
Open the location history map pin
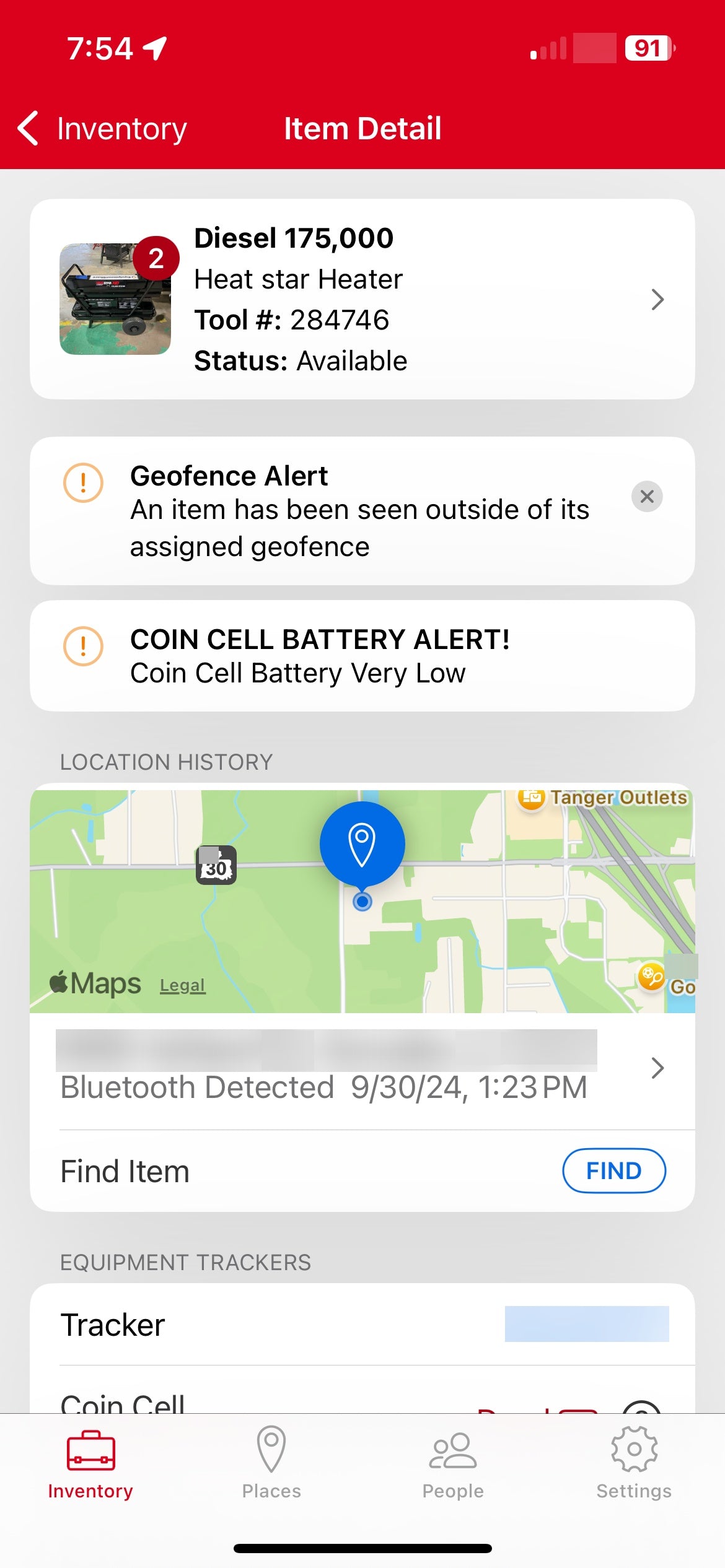362,845
